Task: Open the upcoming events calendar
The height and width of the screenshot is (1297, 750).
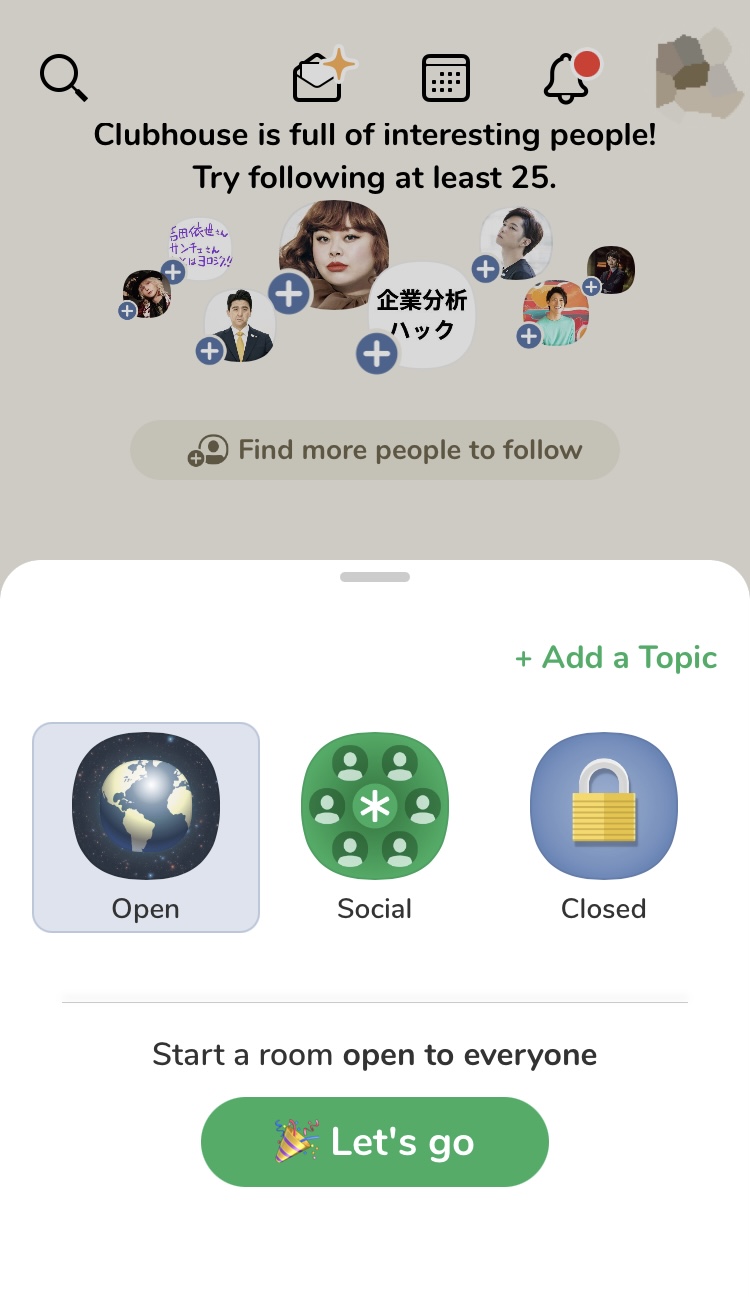Action: [x=446, y=78]
